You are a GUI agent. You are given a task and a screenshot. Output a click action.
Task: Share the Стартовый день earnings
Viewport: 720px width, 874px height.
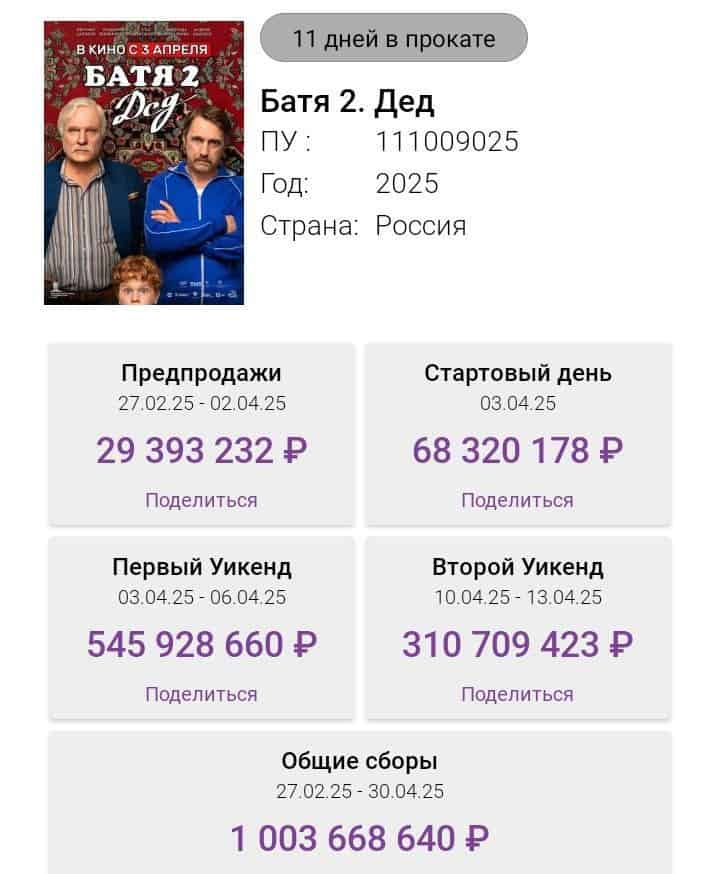(x=517, y=500)
